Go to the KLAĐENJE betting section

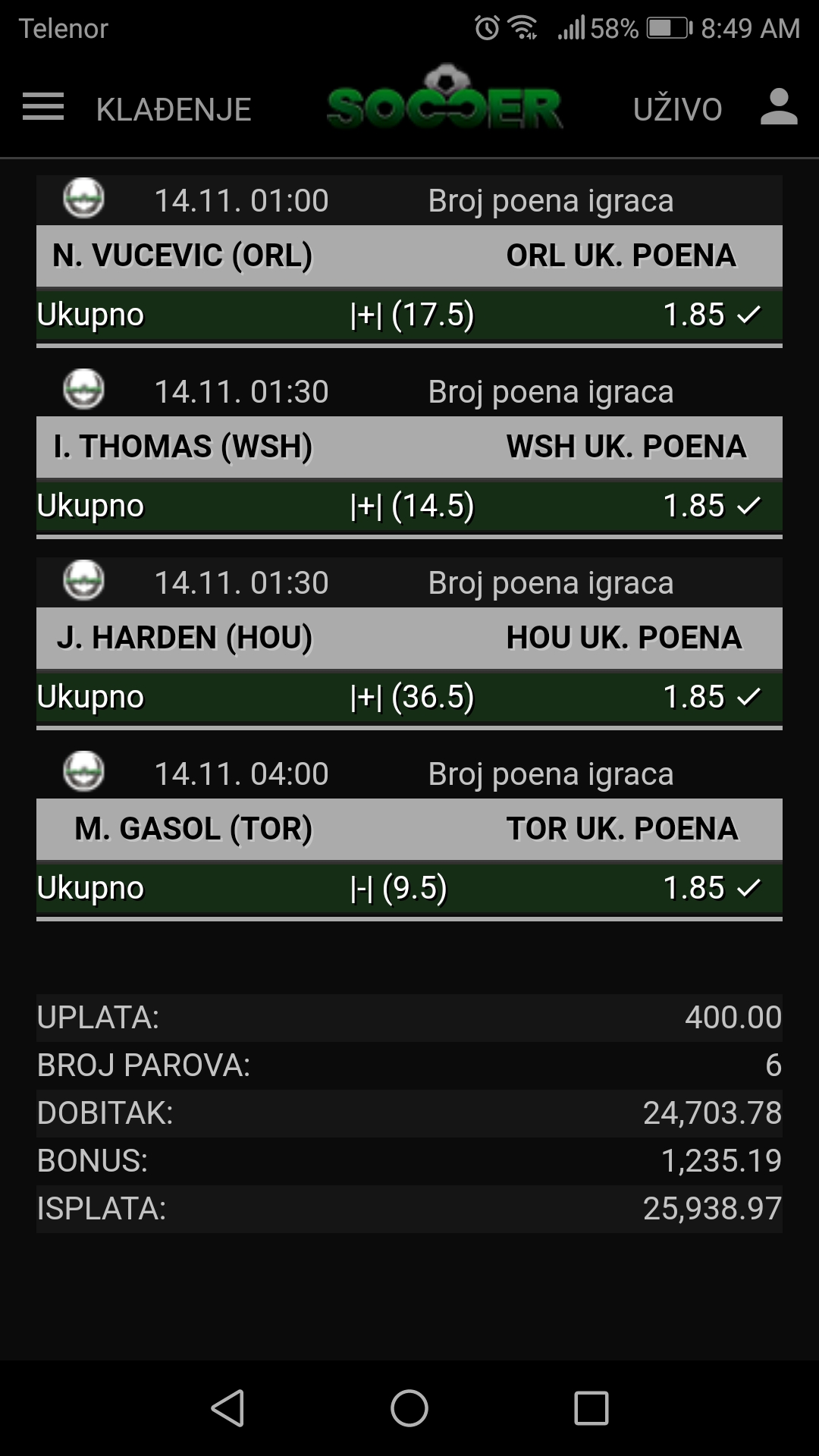174,109
